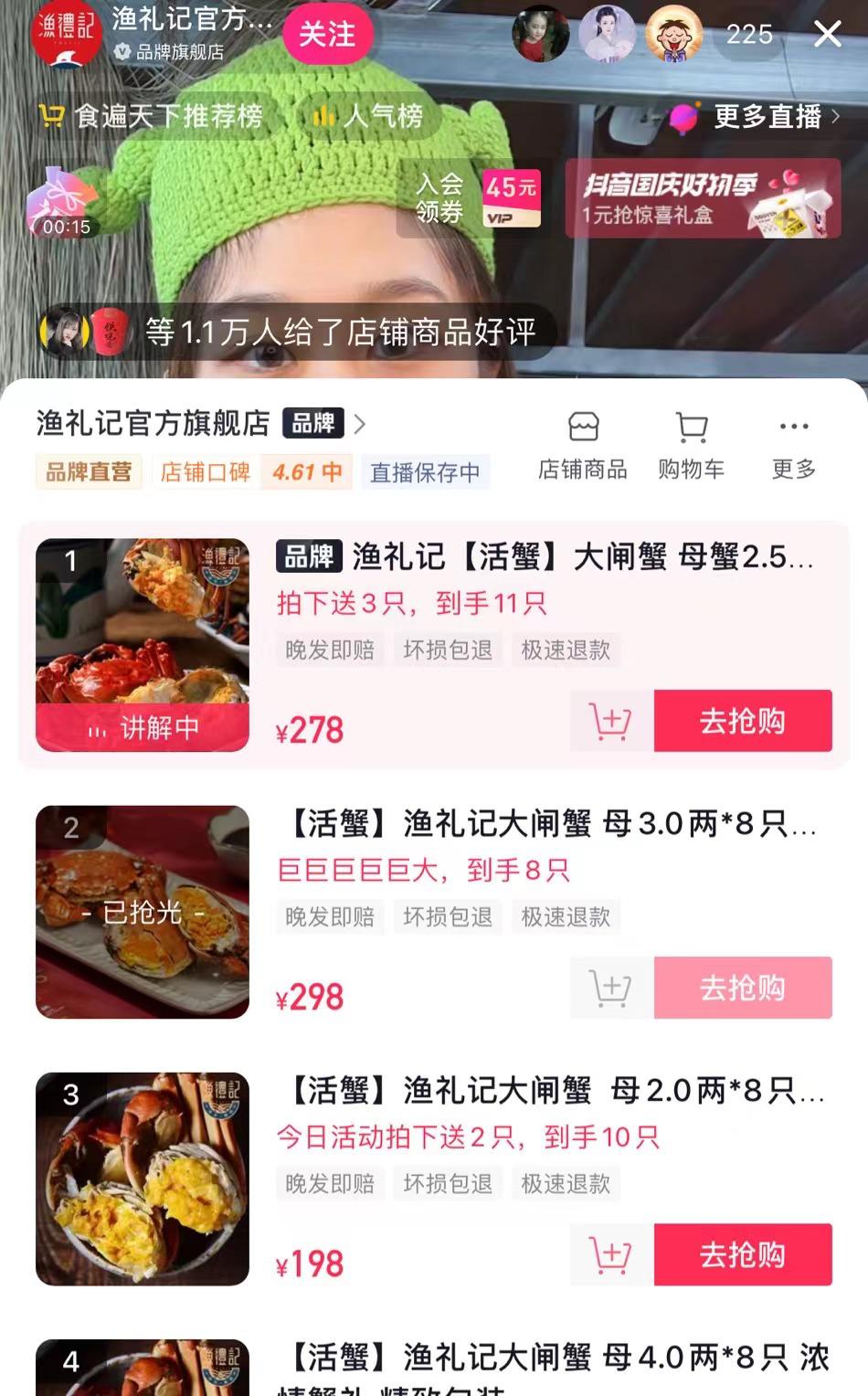Open the 购物车 shopping cart
868x1396 pixels.
pos(691,446)
